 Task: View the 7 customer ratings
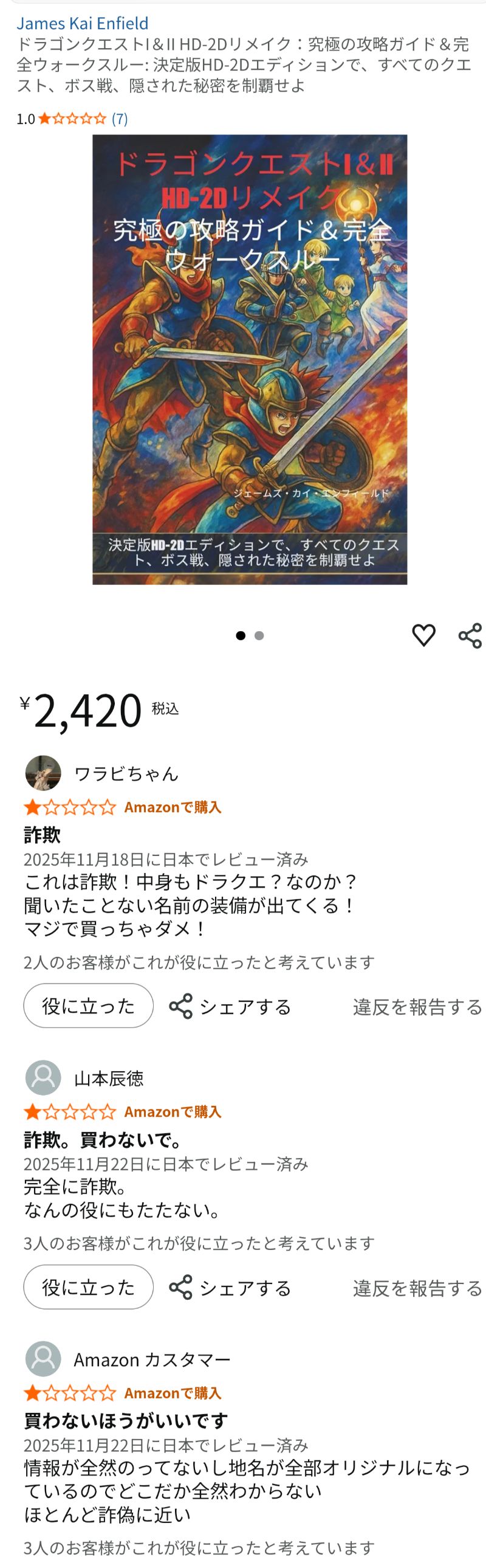[x=119, y=119]
